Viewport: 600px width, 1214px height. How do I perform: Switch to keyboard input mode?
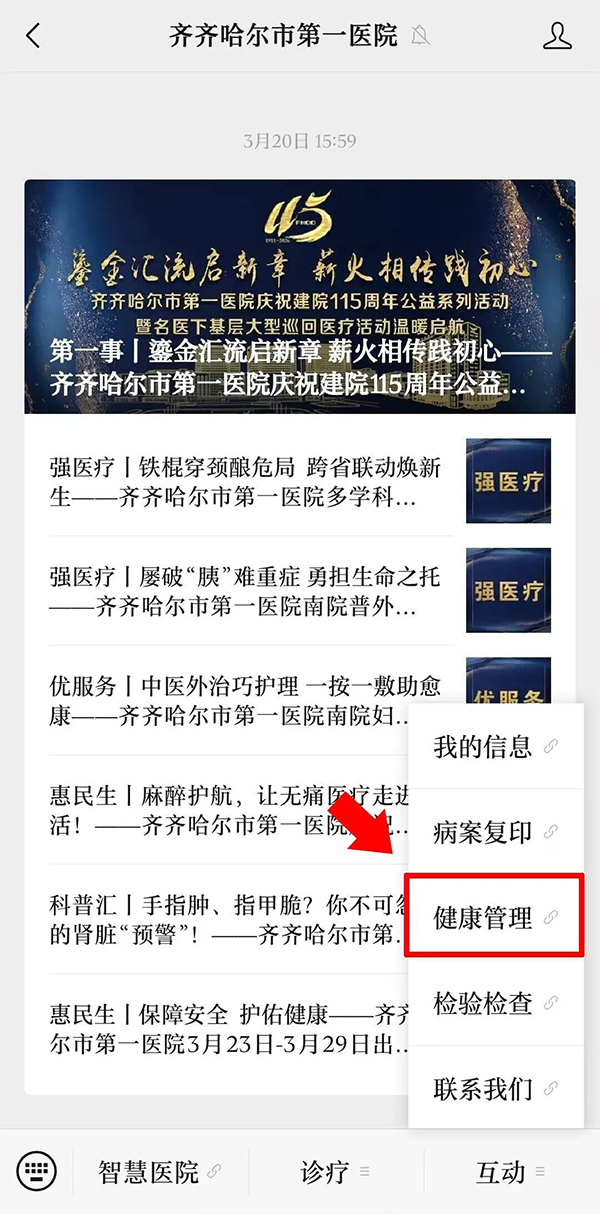click(x=37, y=1171)
